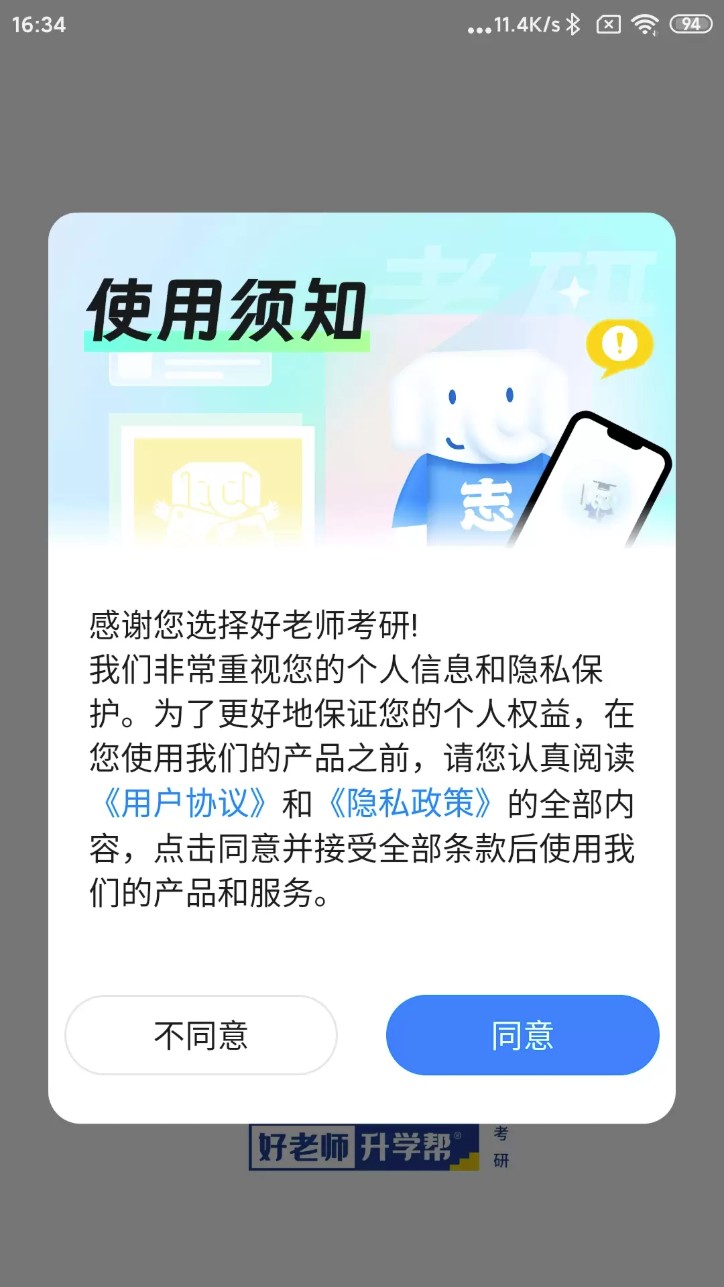The width and height of the screenshot is (724, 1287).
Task: Open the 《隐私政策》 link
Action: (x=407, y=803)
